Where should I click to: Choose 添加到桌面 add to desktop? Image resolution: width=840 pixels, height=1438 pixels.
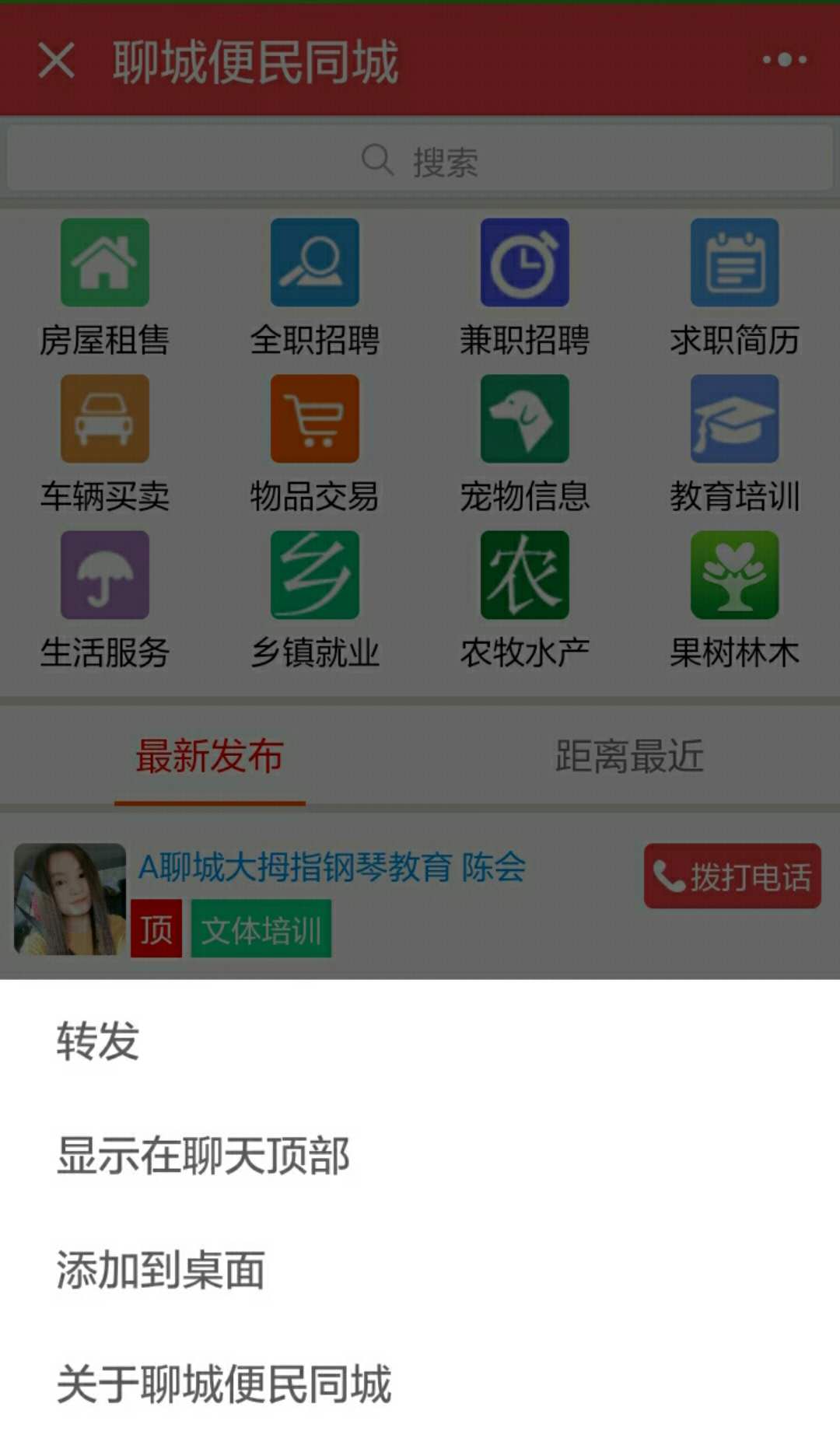pos(159,1267)
